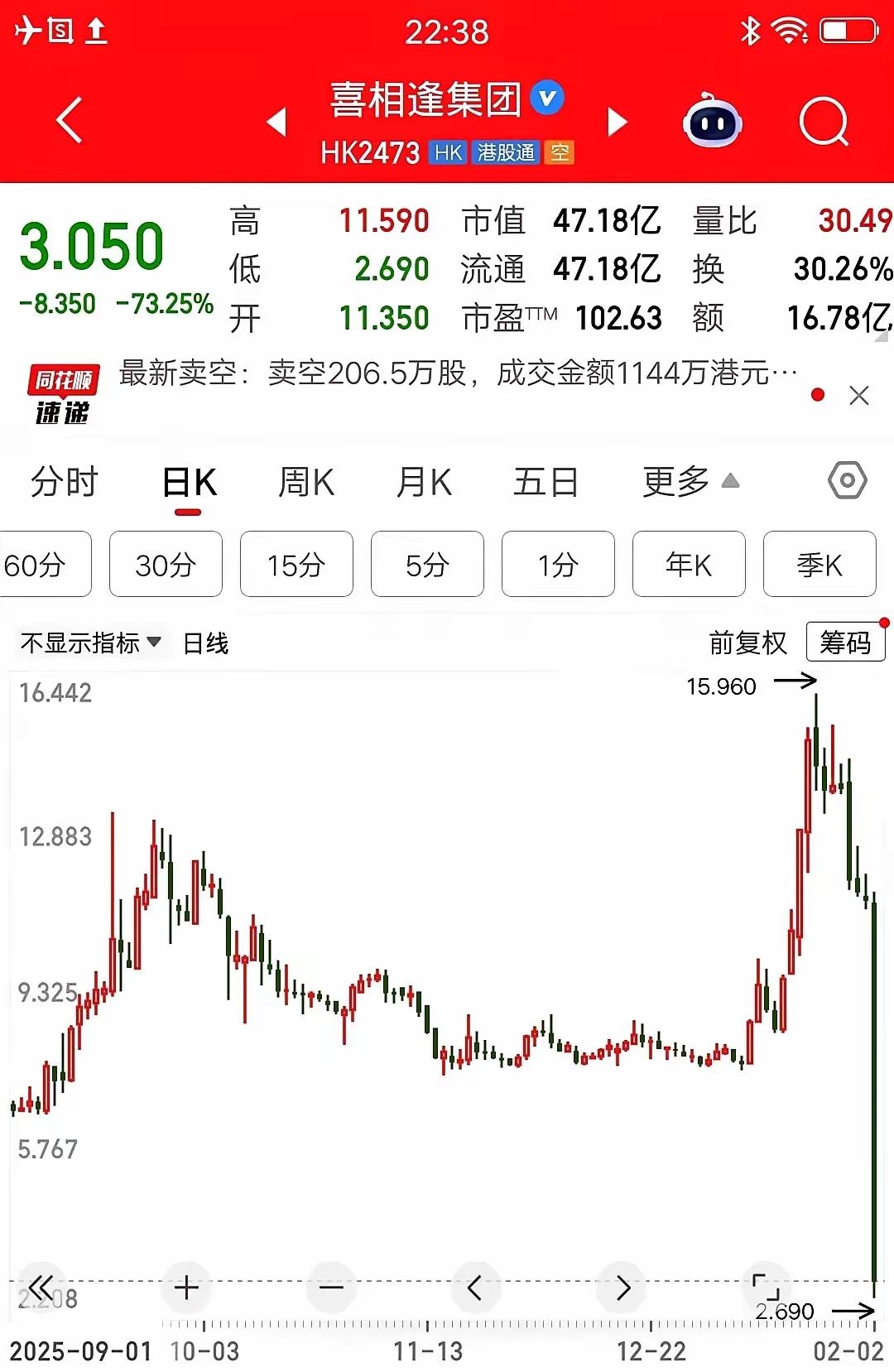
Task: Switch to next stock via right triangle
Action: [616, 121]
